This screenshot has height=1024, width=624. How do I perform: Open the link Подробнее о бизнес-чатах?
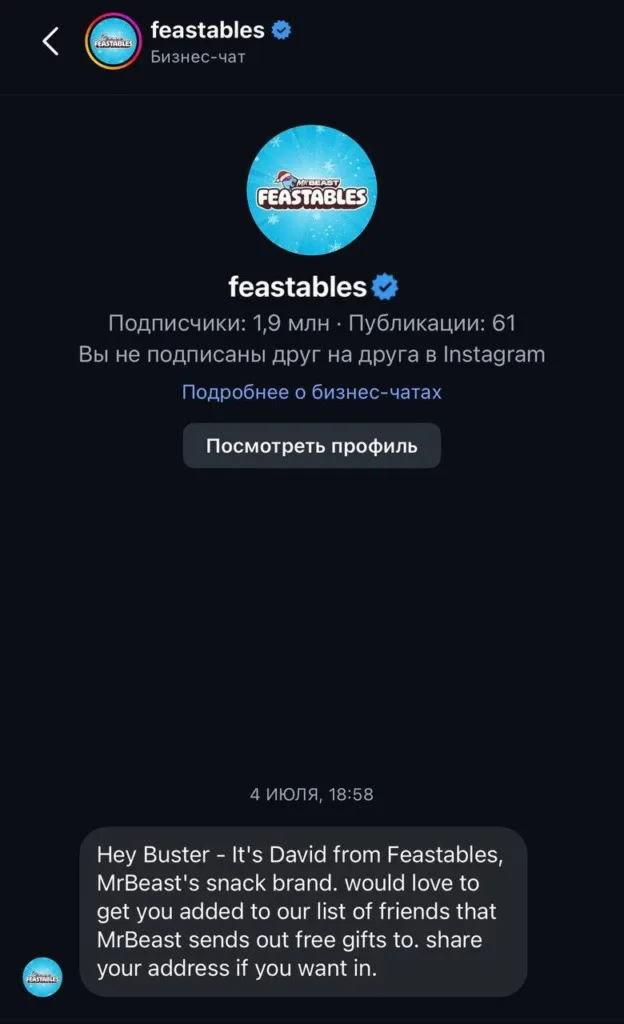coord(311,392)
